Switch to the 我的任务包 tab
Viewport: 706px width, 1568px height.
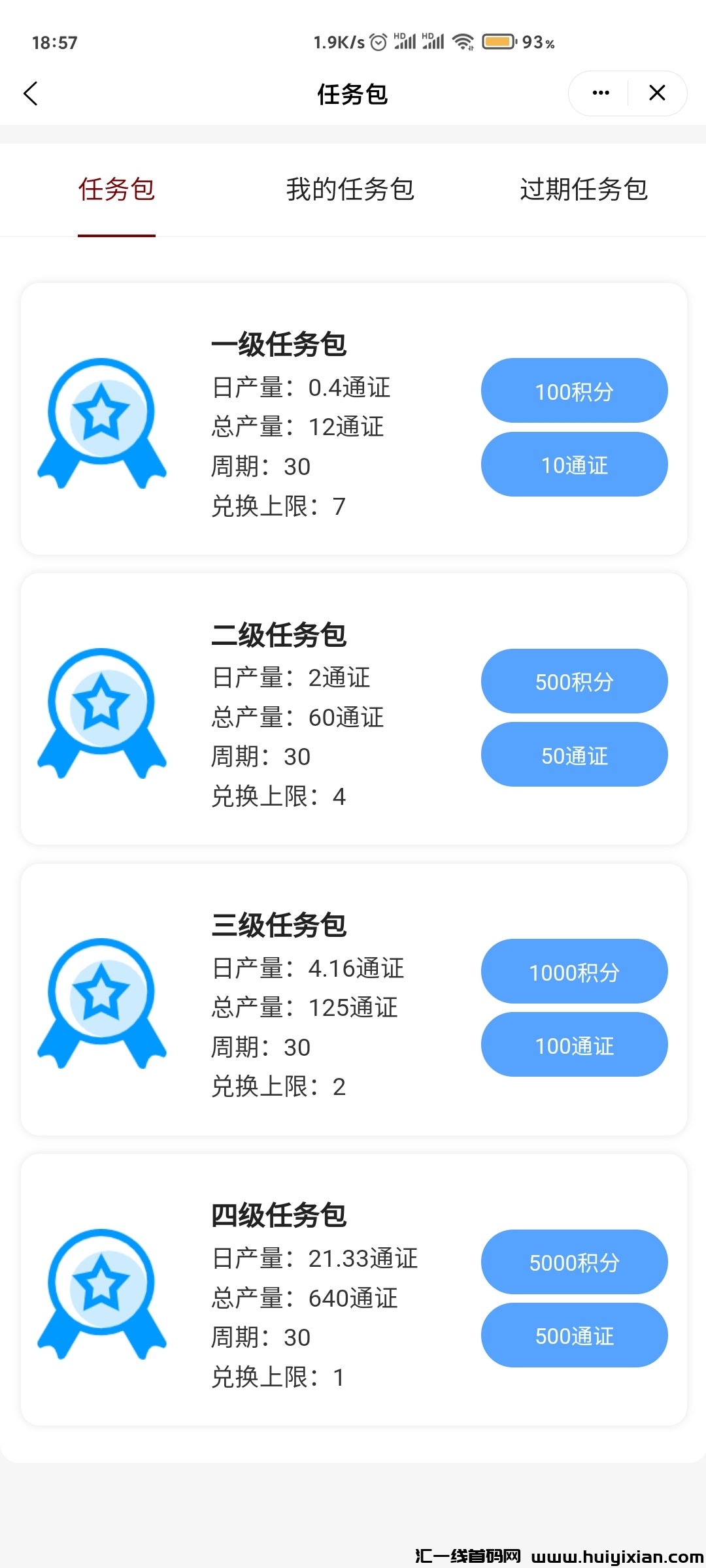(x=352, y=189)
